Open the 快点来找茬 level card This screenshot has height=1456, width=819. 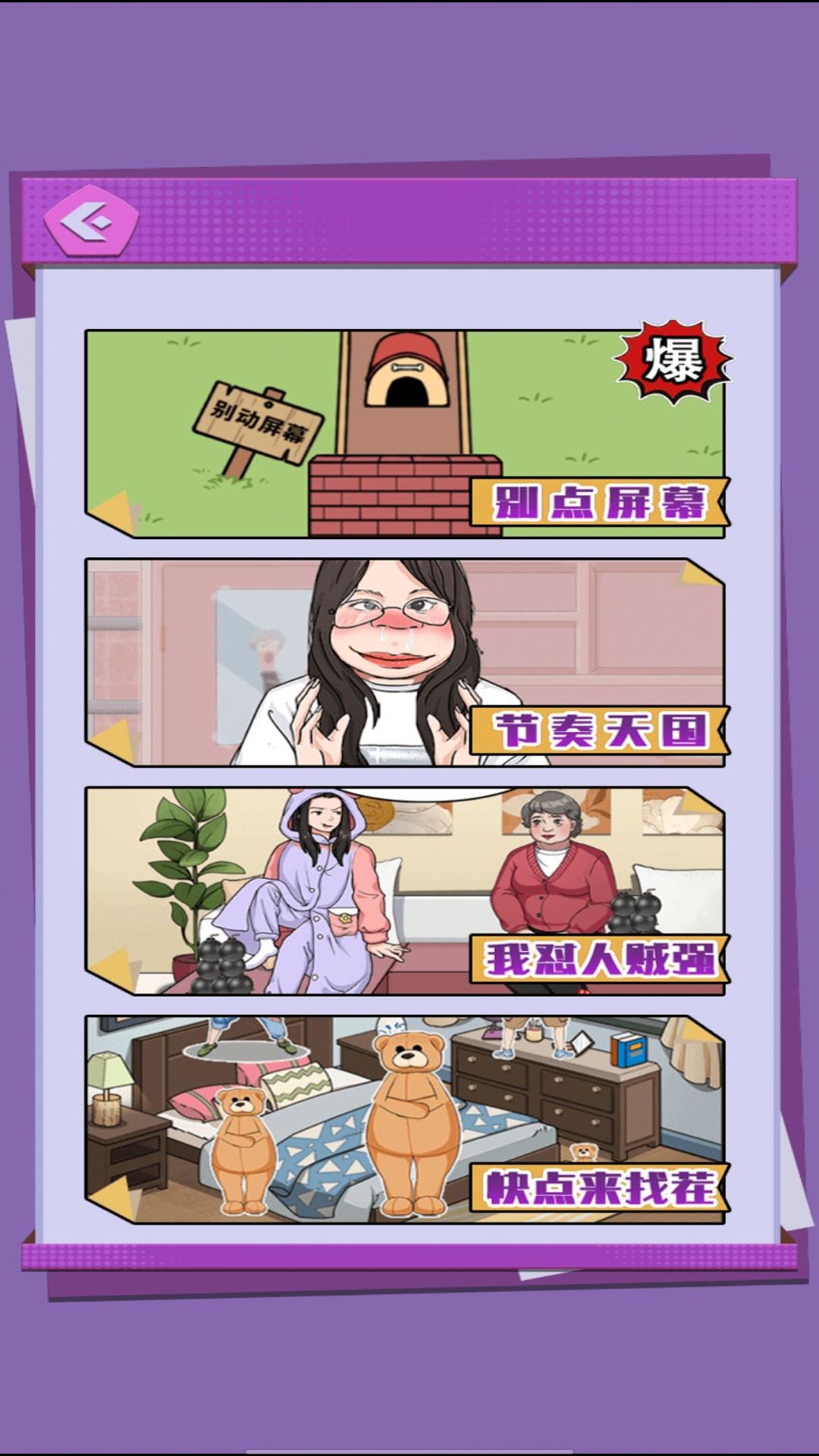[406, 1120]
